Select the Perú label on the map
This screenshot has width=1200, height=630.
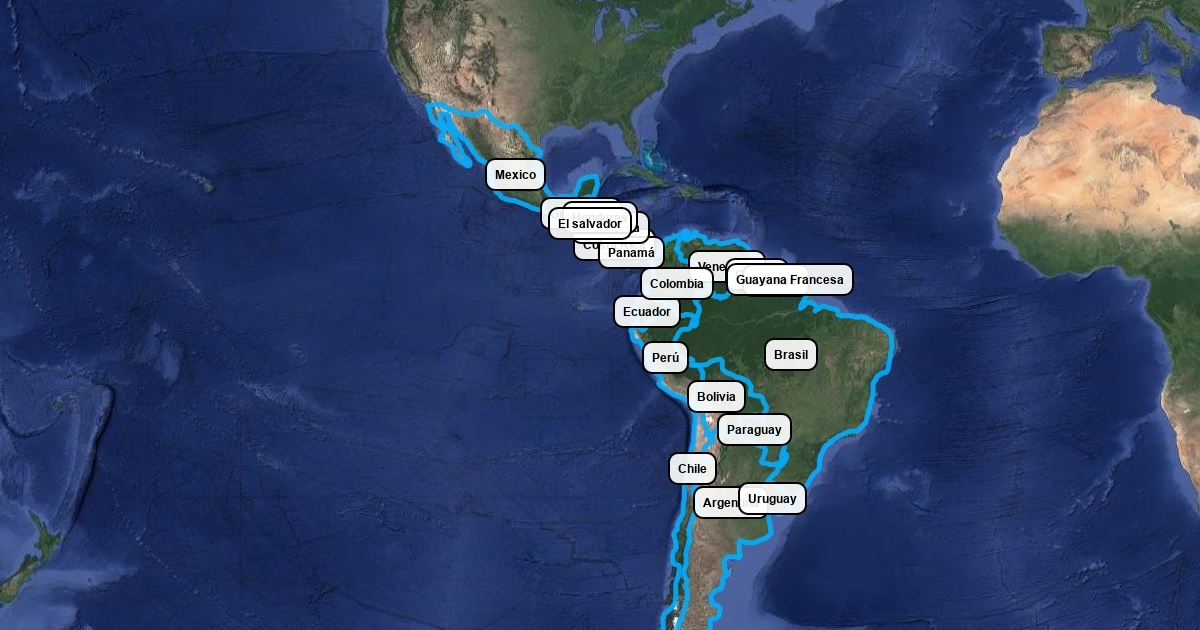pyautogui.click(x=665, y=357)
